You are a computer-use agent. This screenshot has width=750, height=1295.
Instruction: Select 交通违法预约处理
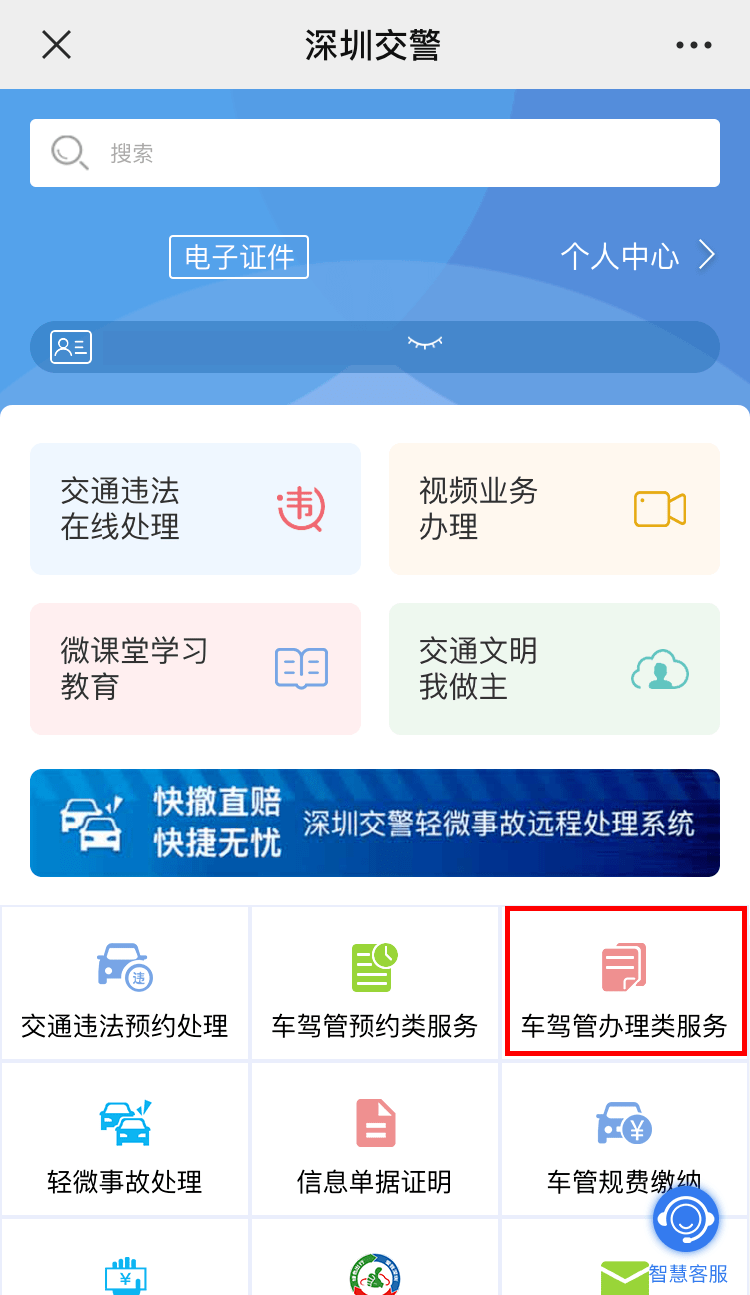tap(125, 983)
